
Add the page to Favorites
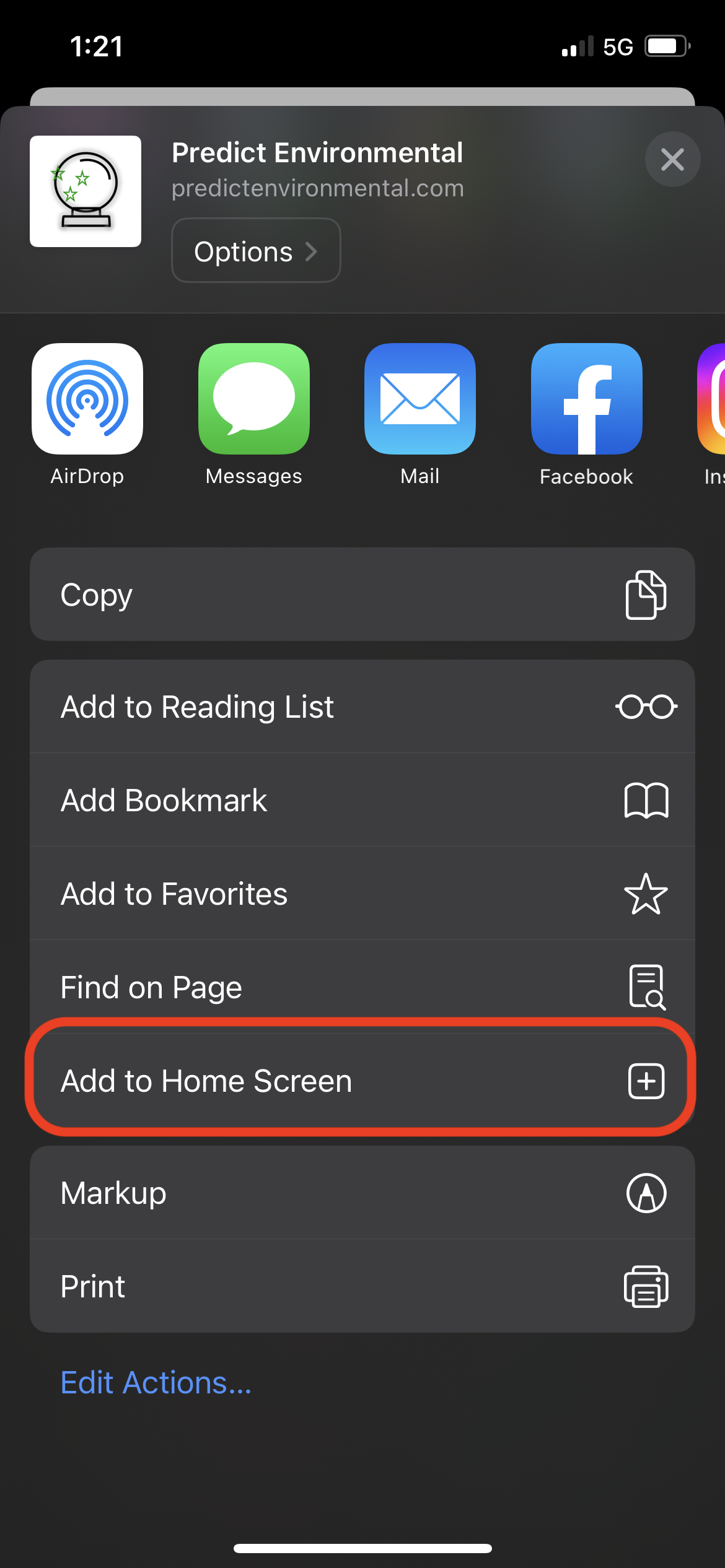coord(362,894)
